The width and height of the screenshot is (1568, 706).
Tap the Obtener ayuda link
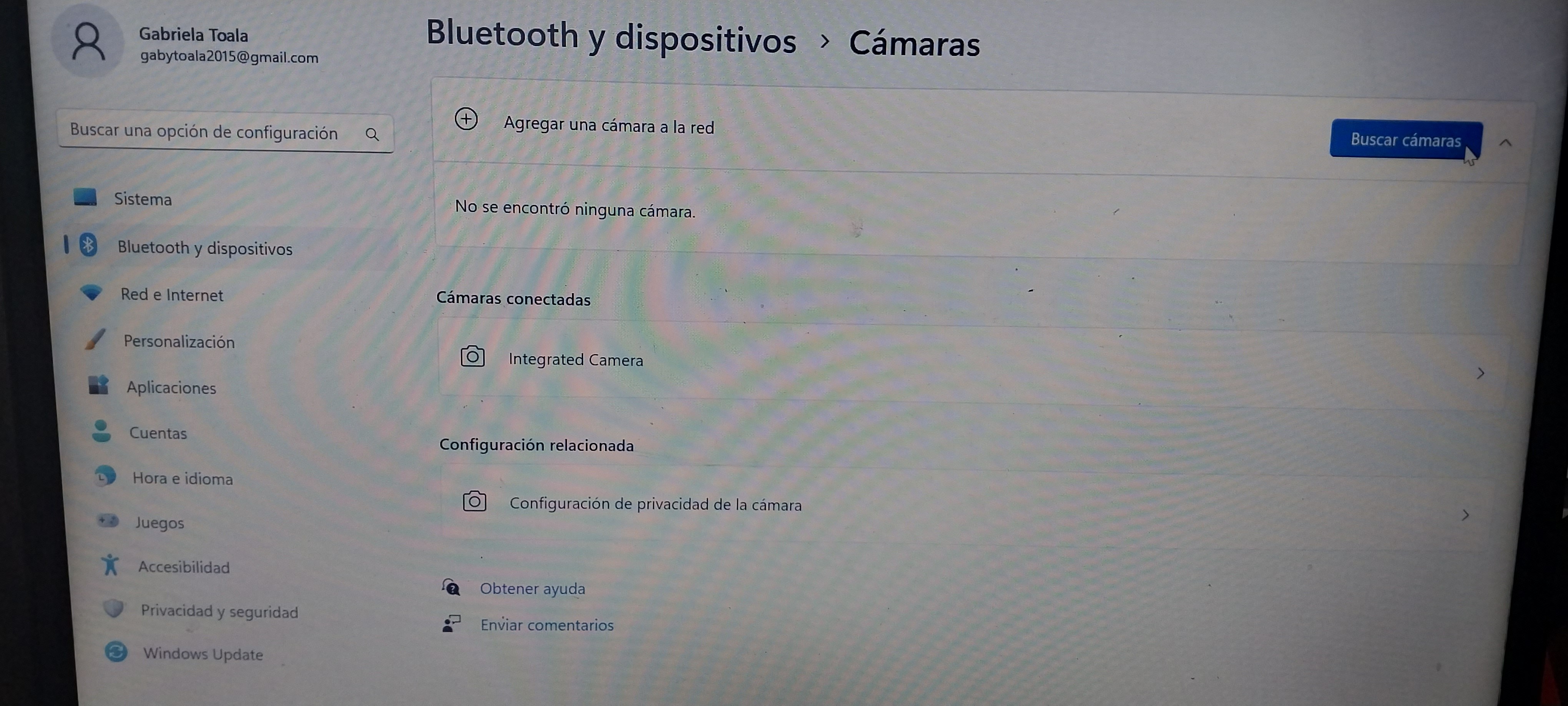coord(532,588)
